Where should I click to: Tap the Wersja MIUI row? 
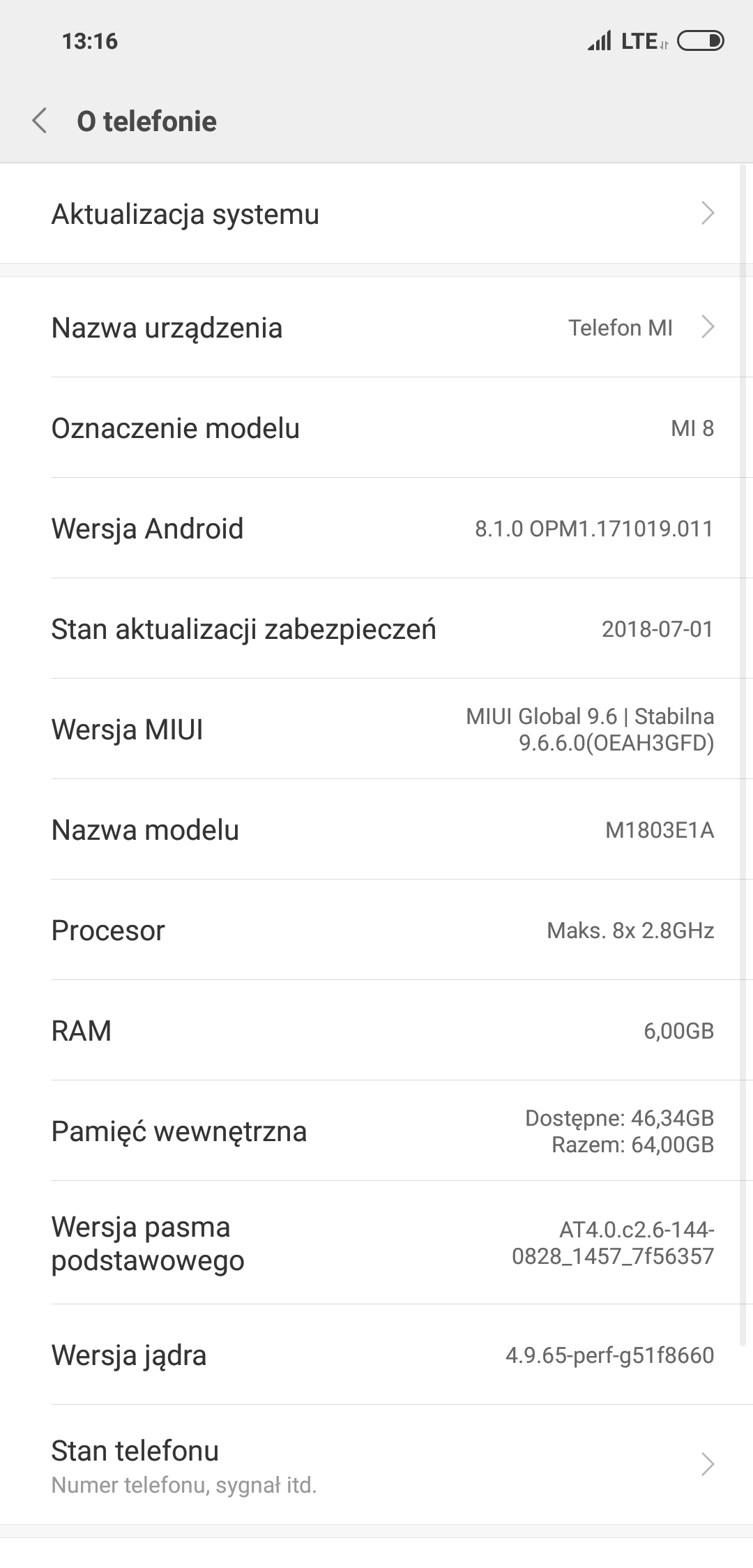coord(376,730)
